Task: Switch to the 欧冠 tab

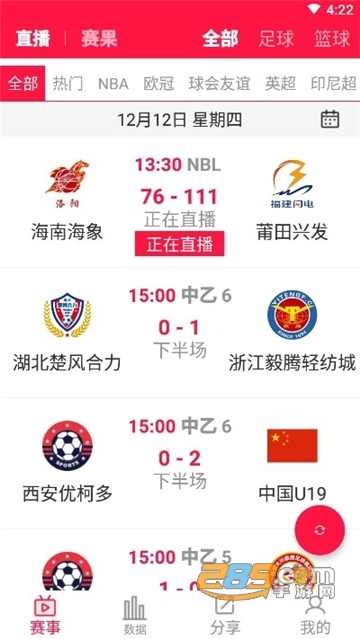Action: (159, 84)
